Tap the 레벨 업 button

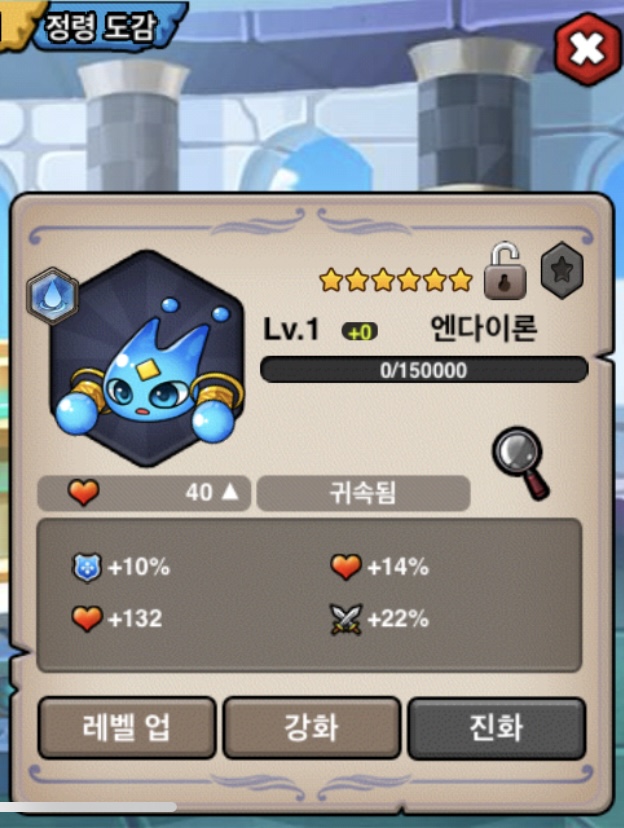point(127,728)
